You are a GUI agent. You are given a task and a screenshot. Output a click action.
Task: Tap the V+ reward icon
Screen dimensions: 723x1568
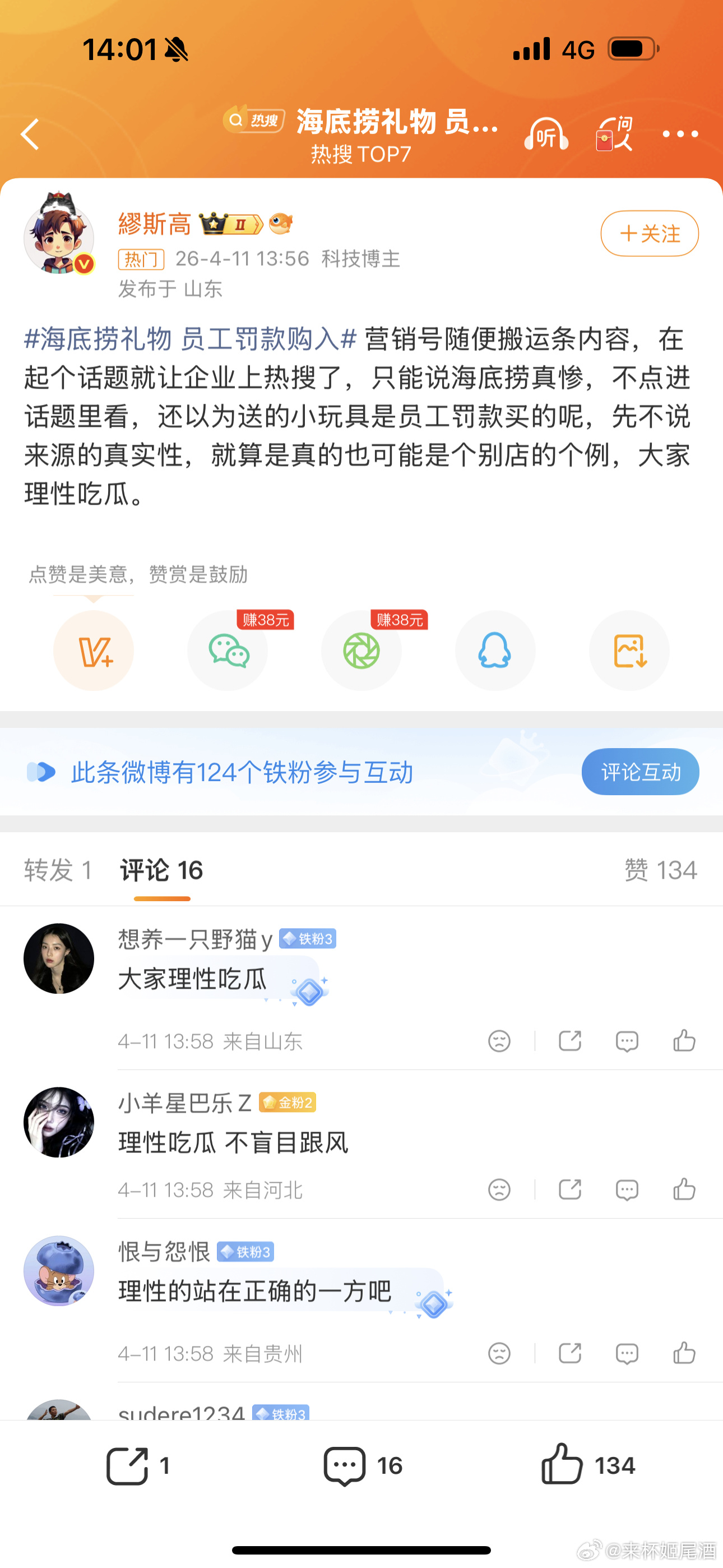pos(94,651)
